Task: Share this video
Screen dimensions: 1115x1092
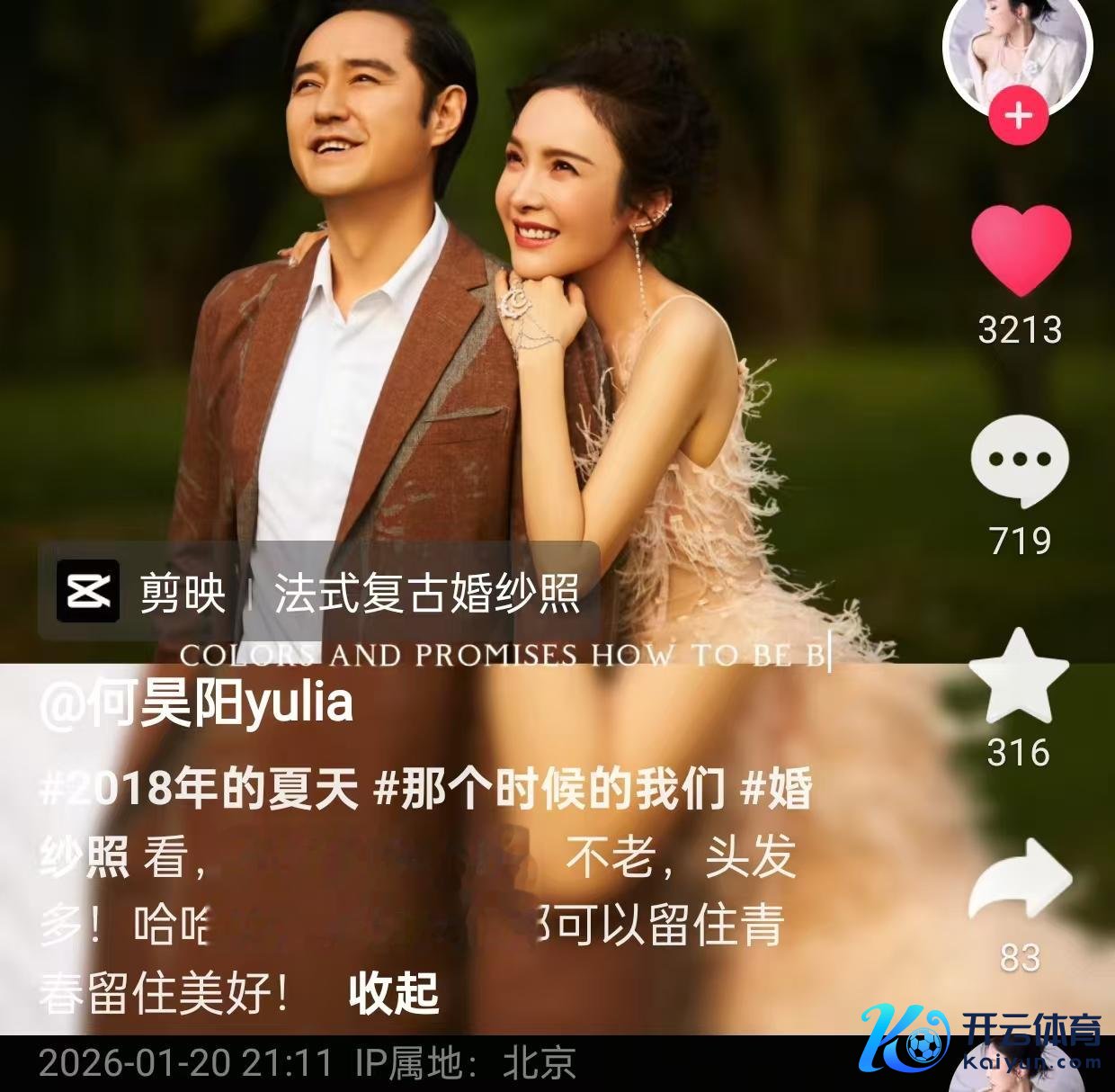Action: 1021,882
